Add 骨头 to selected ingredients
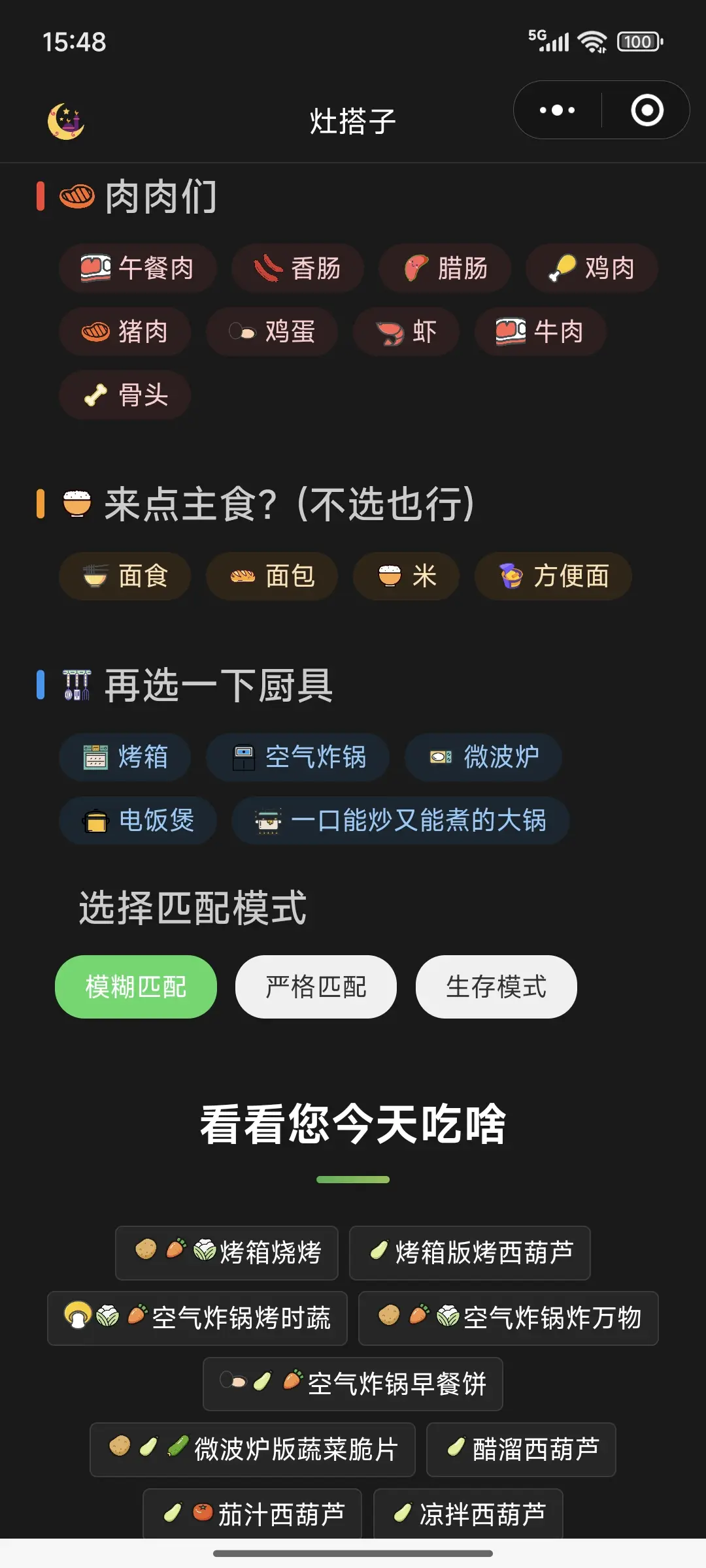The image size is (706, 1568). (x=126, y=395)
